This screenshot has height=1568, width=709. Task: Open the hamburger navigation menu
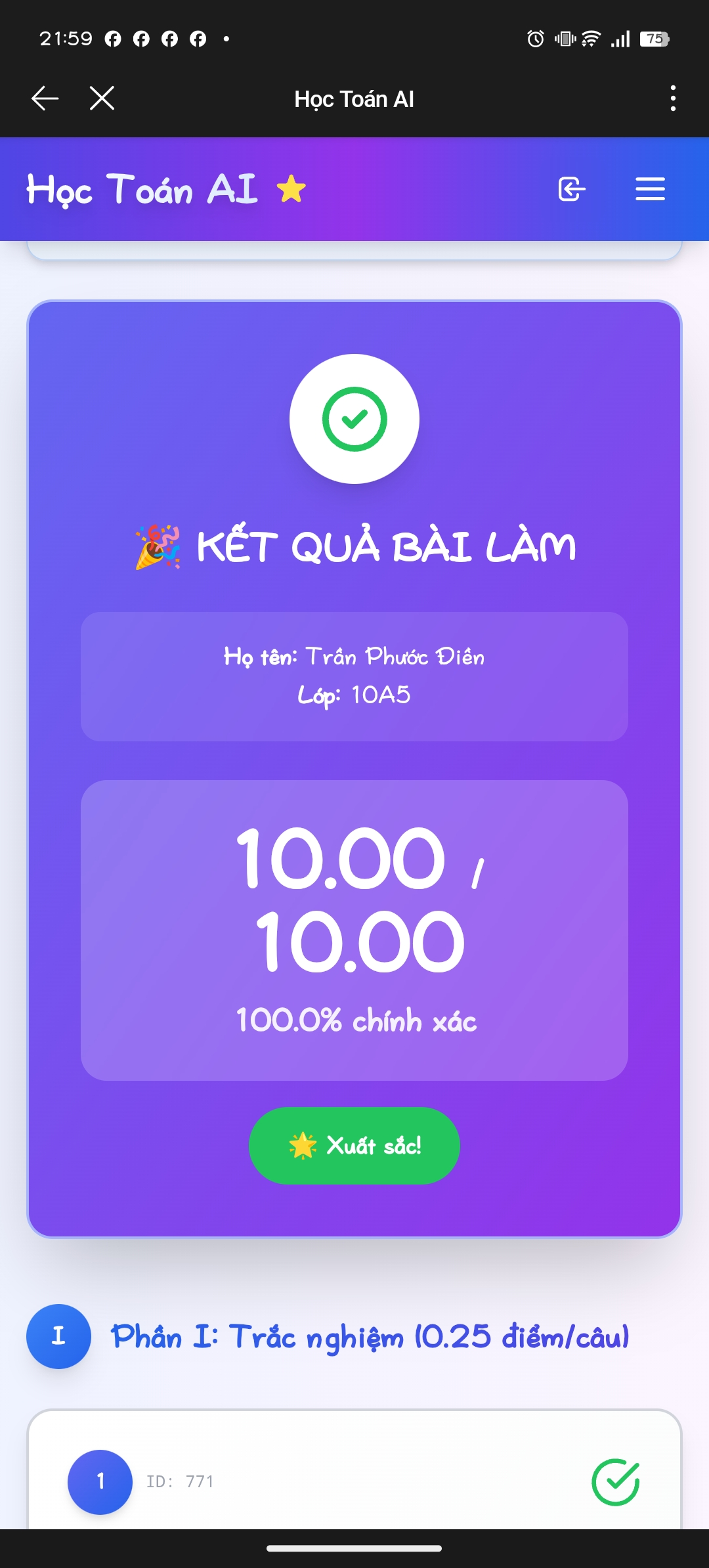tap(650, 189)
